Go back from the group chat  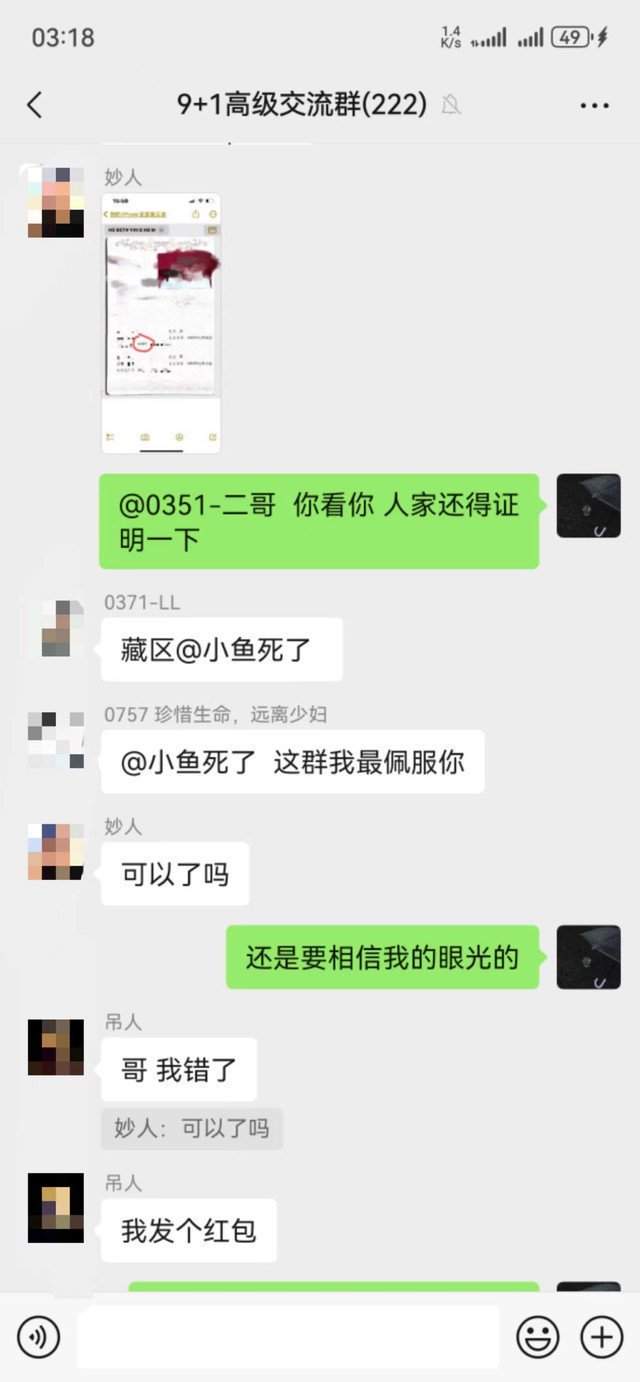point(35,105)
